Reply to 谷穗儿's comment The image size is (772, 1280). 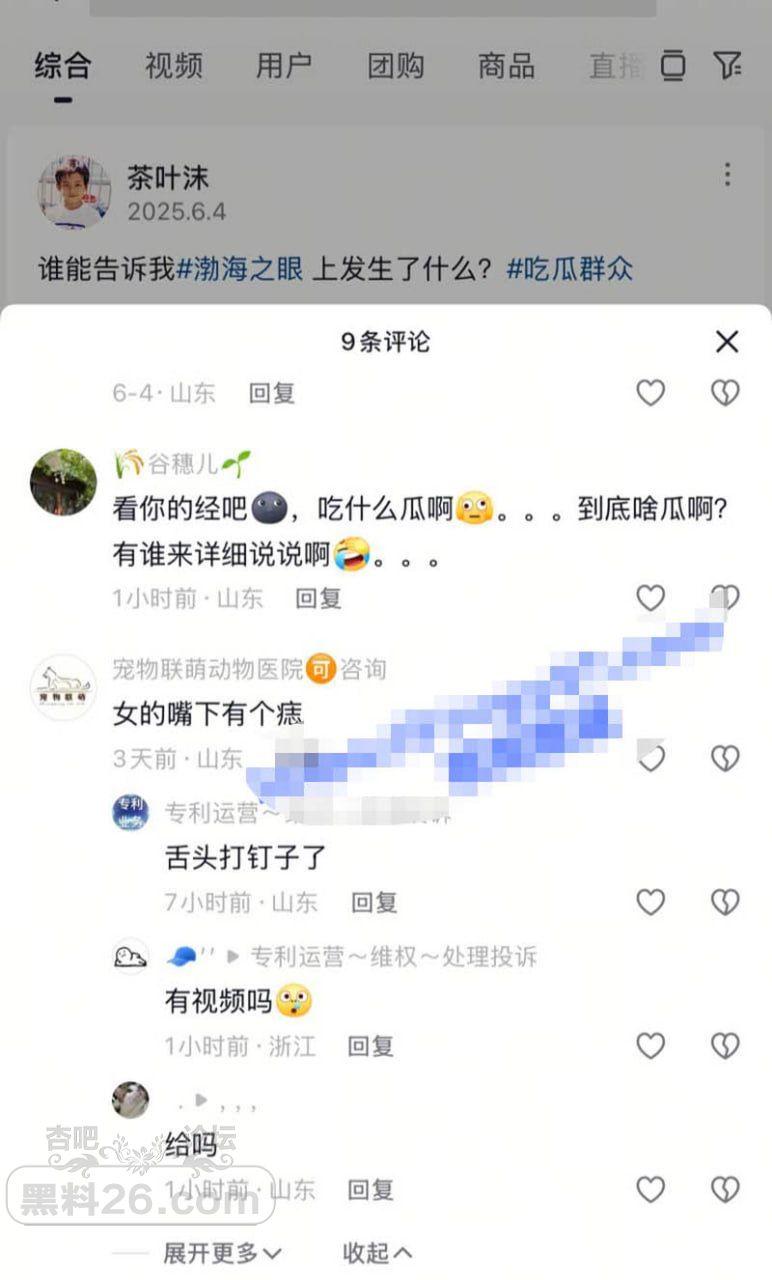319,598
